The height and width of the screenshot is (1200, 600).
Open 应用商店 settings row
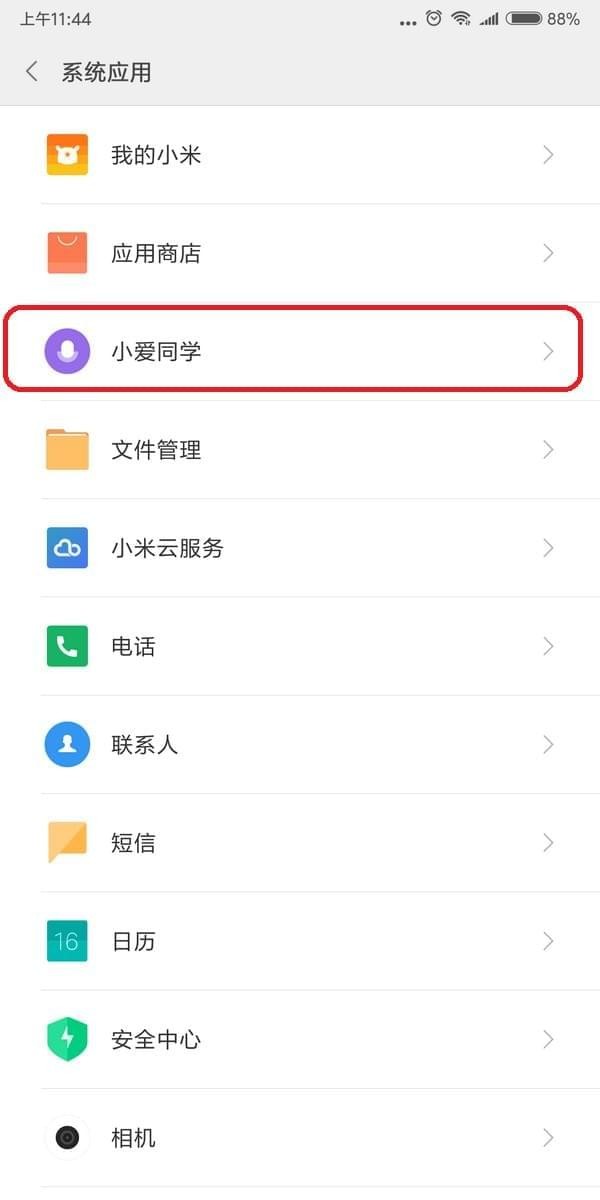click(300, 253)
